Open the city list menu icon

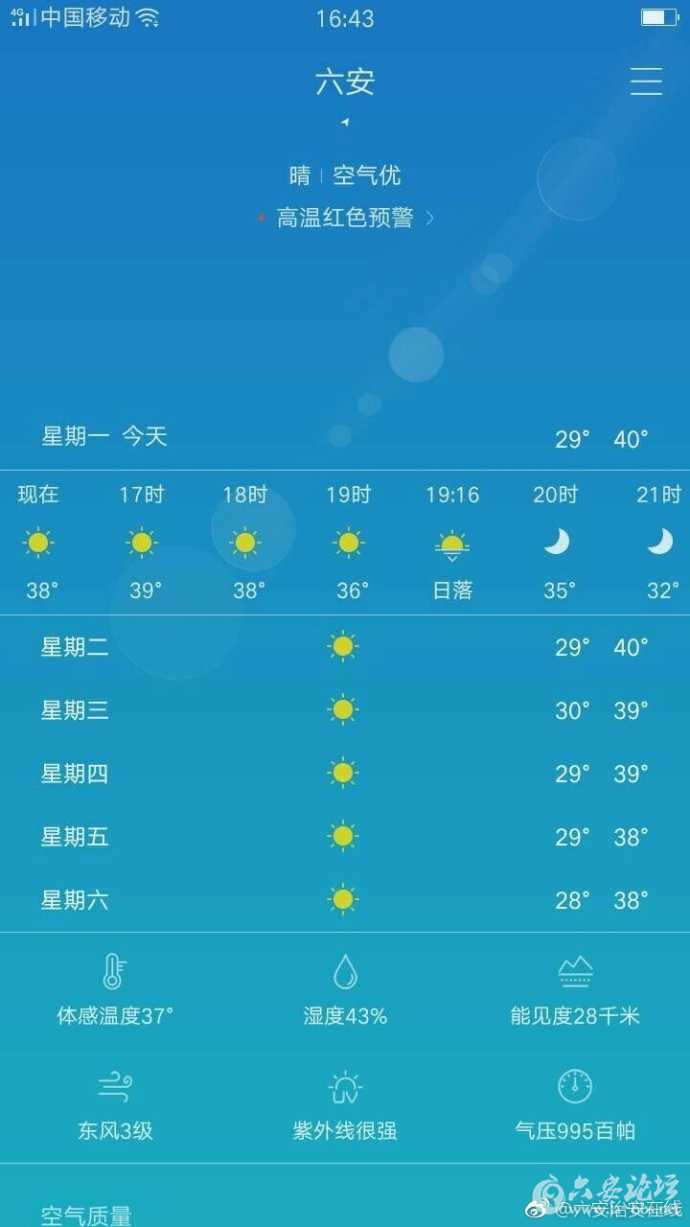[646, 81]
